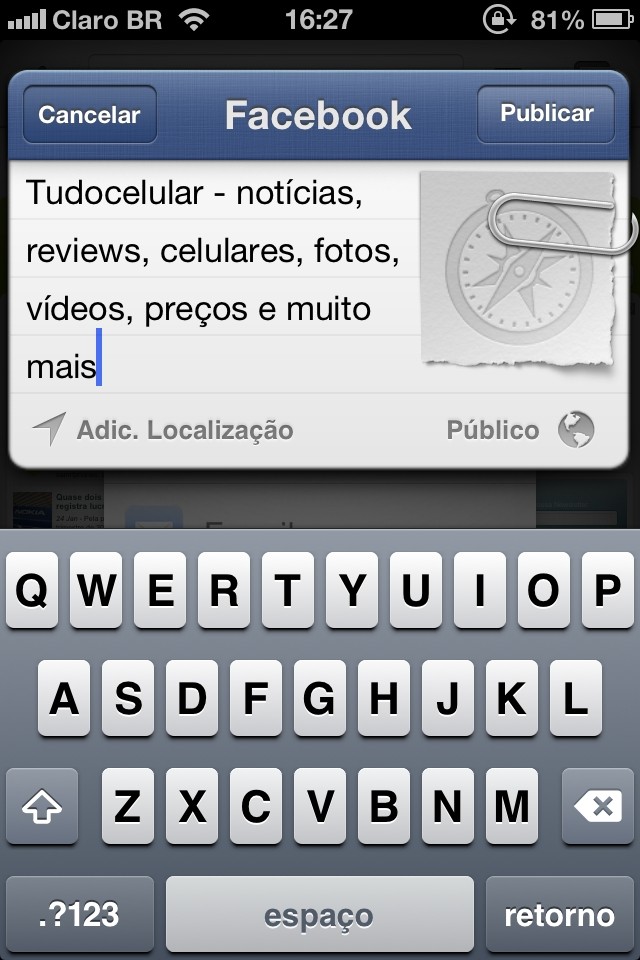Viewport: 640px width, 960px height.
Task: Switch keyboard to .?123 symbols
Action: click(x=80, y=914)
